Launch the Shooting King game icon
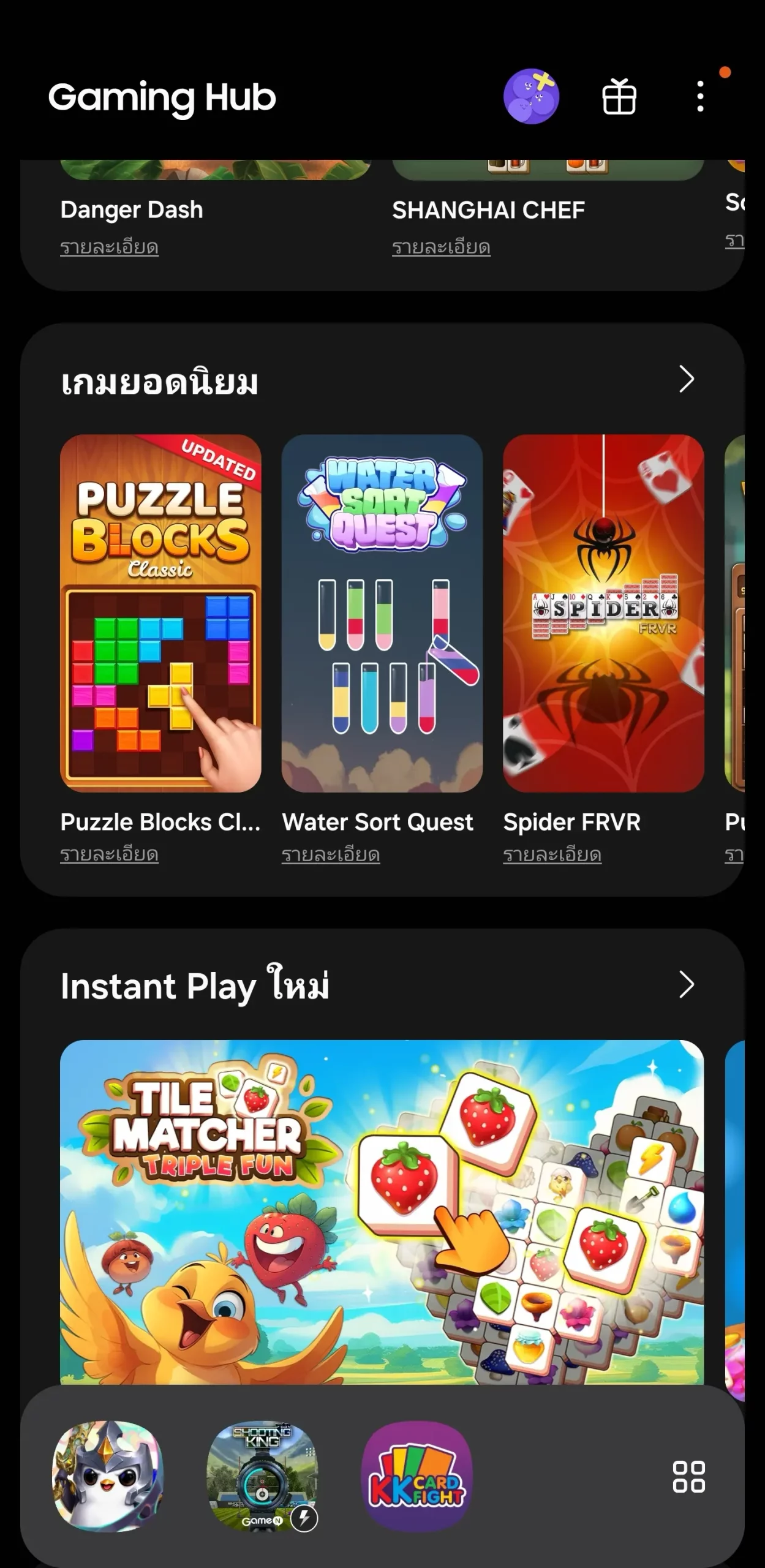 [262, 1476]
